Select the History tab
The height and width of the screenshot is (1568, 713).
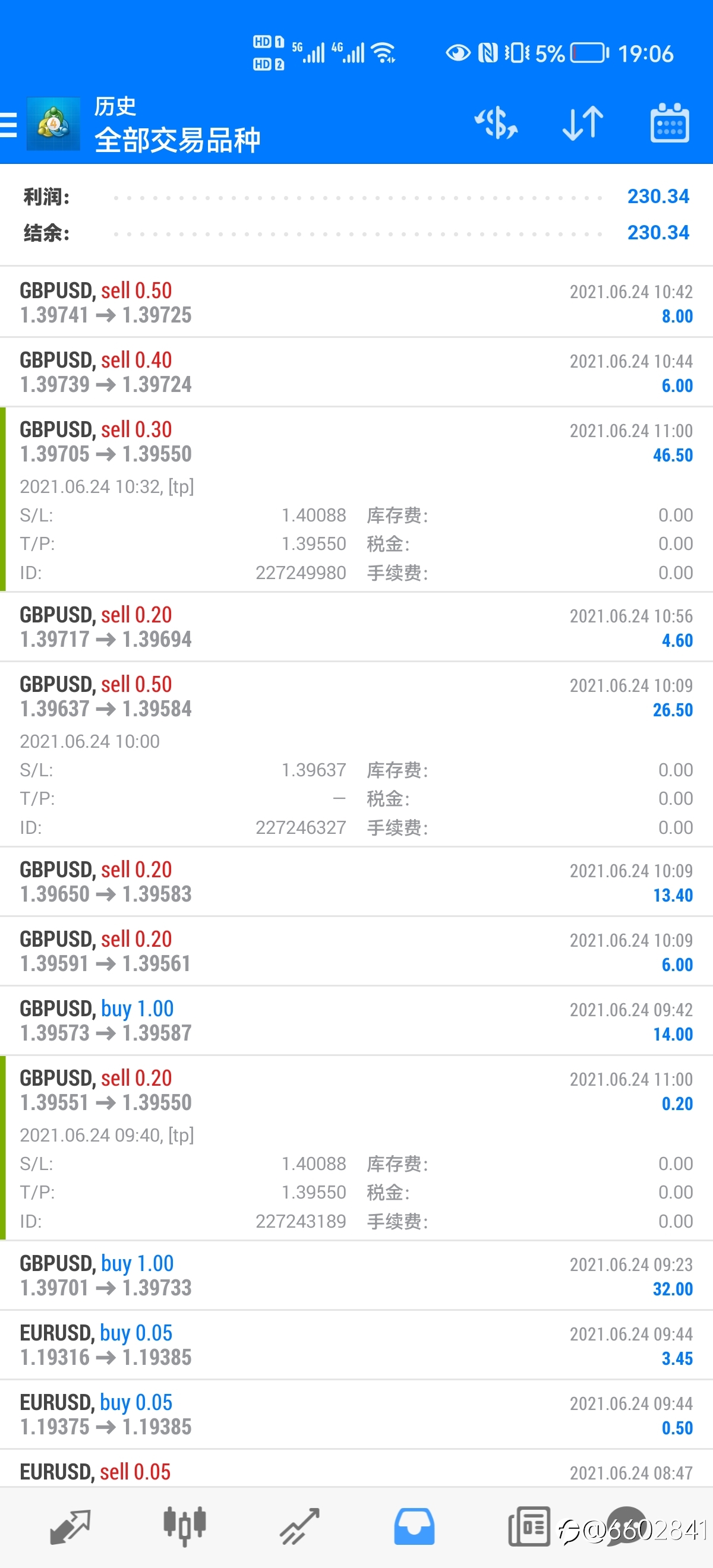[414, 1525]
